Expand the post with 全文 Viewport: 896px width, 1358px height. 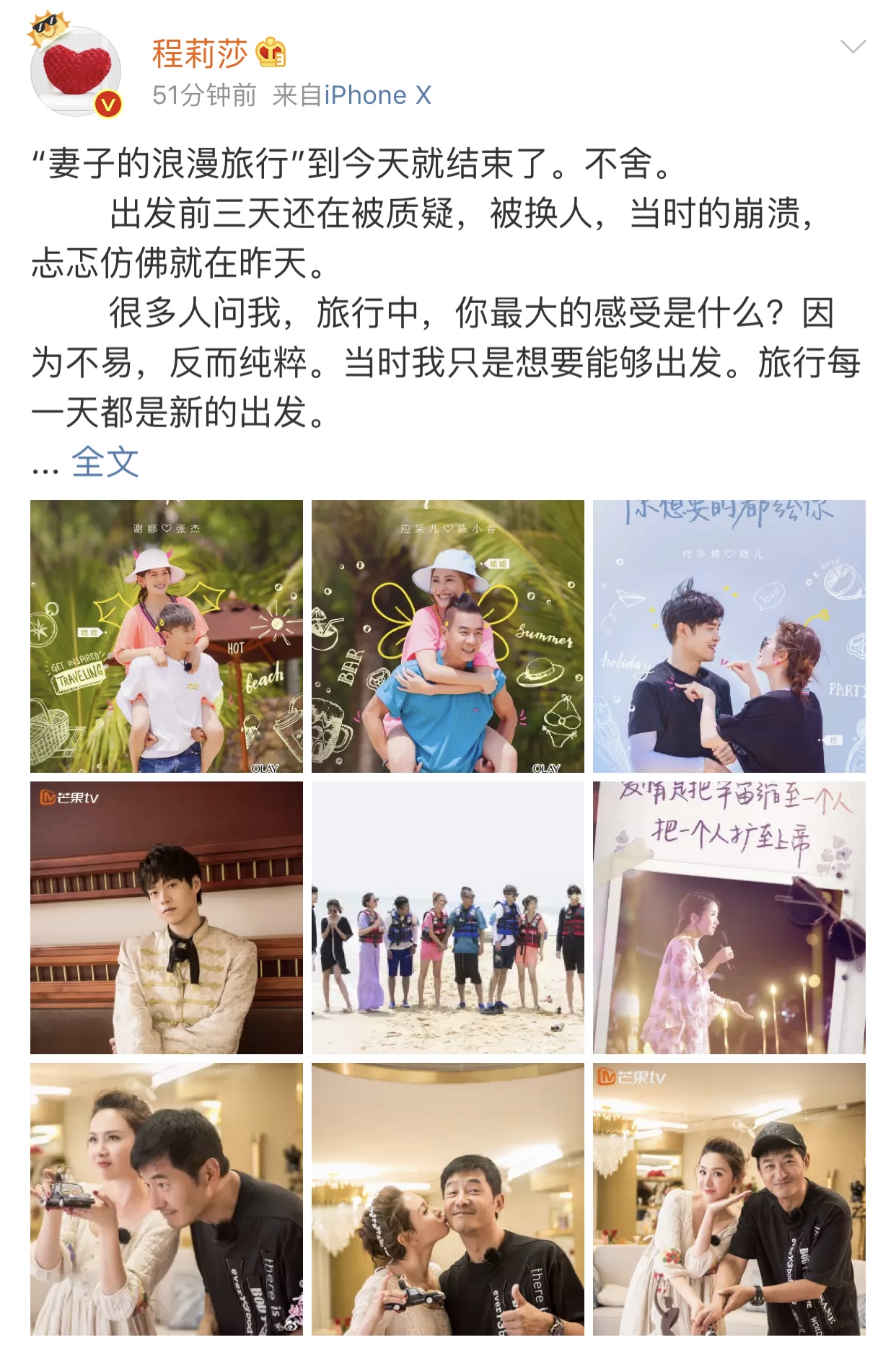[x=105, y=462]
